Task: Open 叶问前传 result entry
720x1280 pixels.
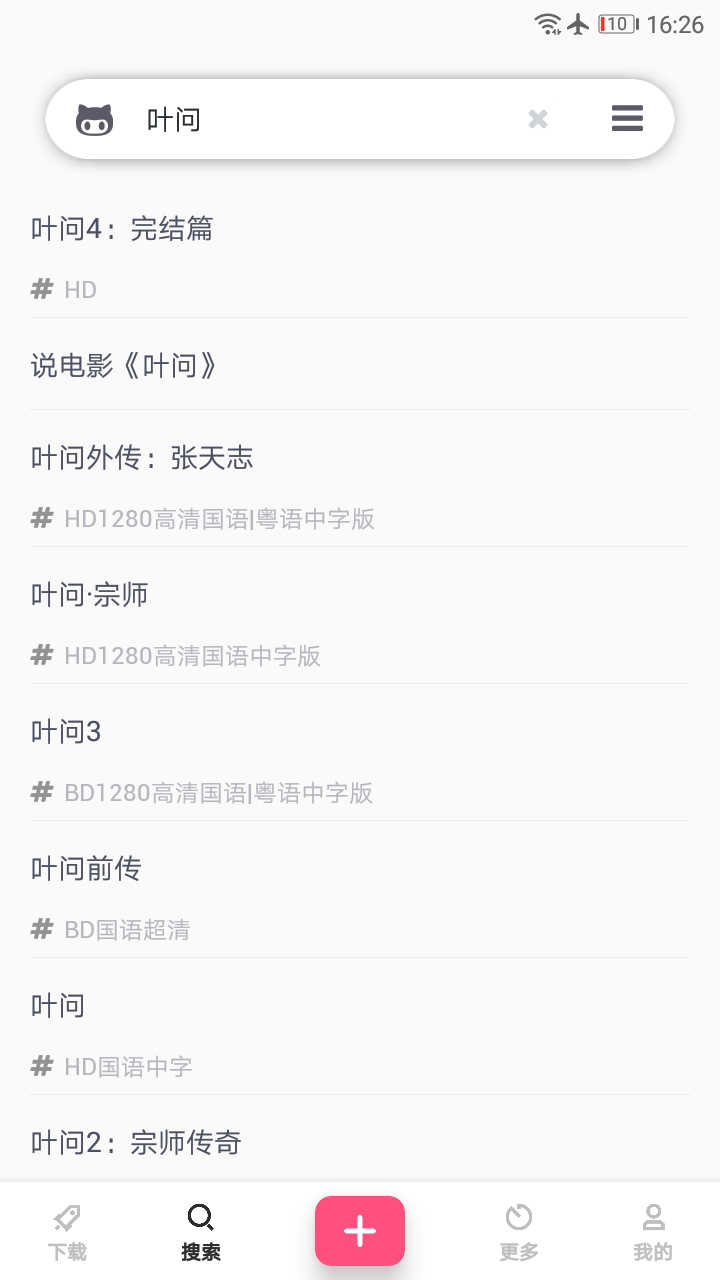Action: click(84, 868)
